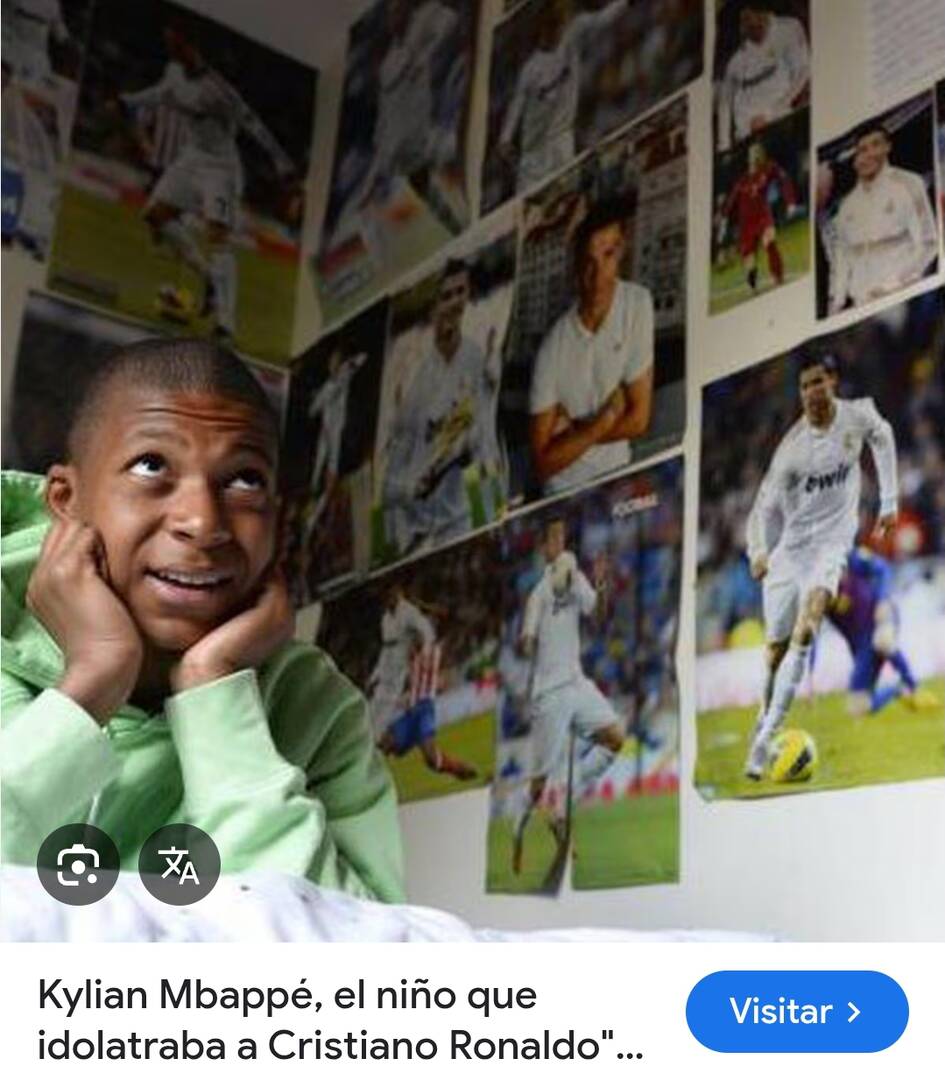Search this image with Google Lens
Viewport: 945px width, 1080px height.
(78, 864)
